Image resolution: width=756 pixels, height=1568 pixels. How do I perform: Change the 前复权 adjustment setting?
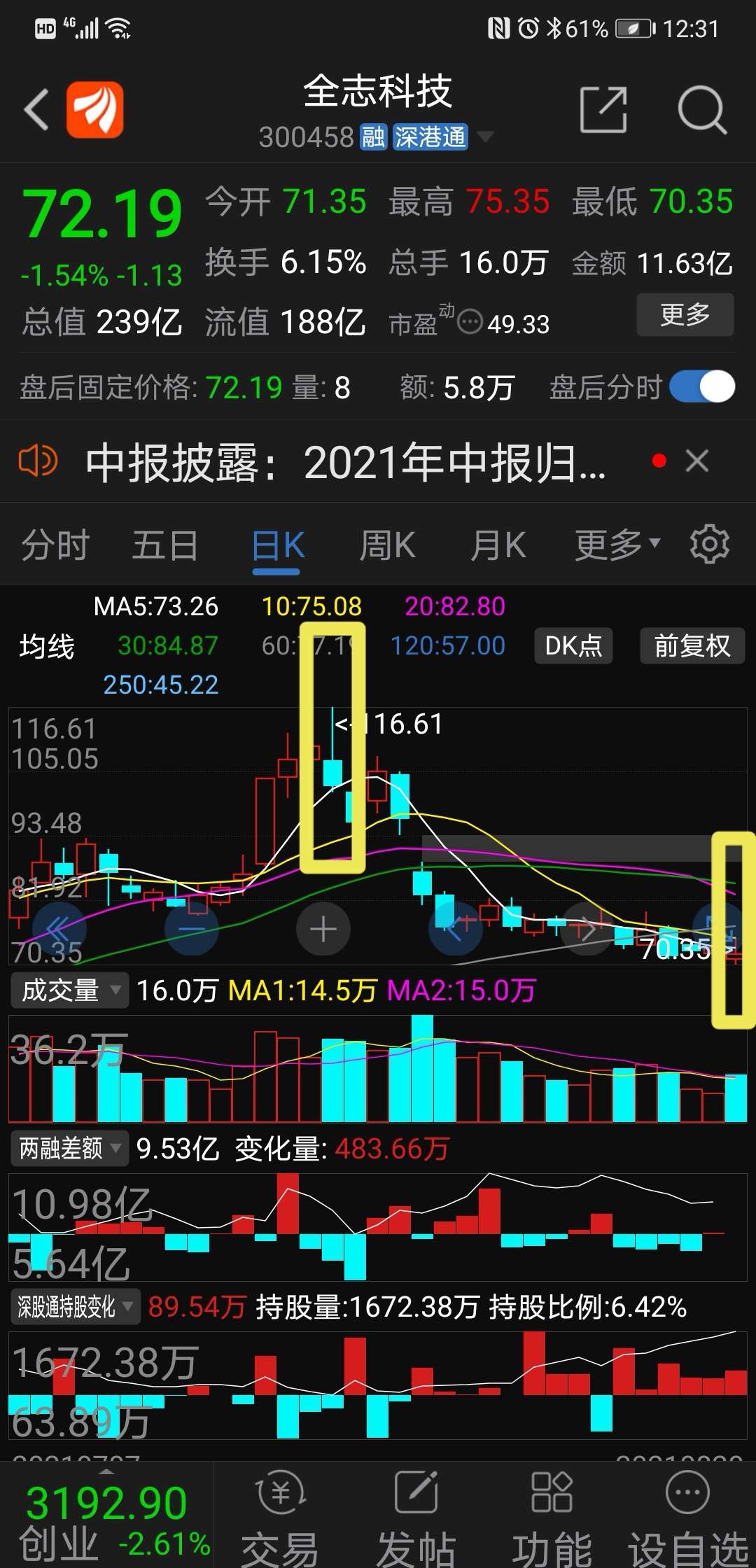tap(692, 645)
